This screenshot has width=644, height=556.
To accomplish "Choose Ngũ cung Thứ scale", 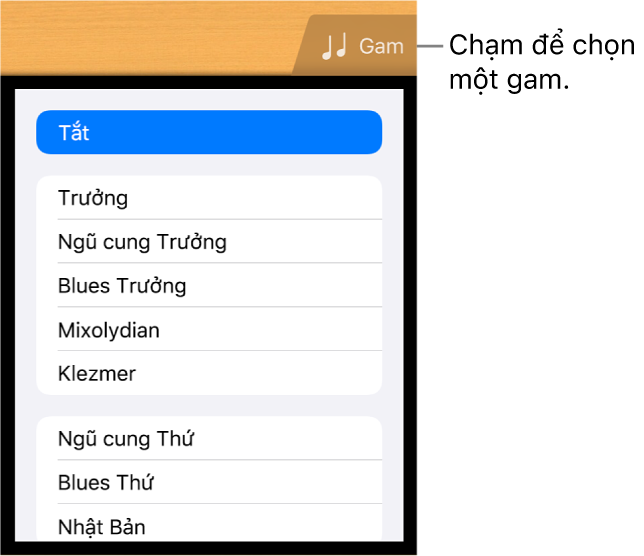I will (x=209, y=439).
